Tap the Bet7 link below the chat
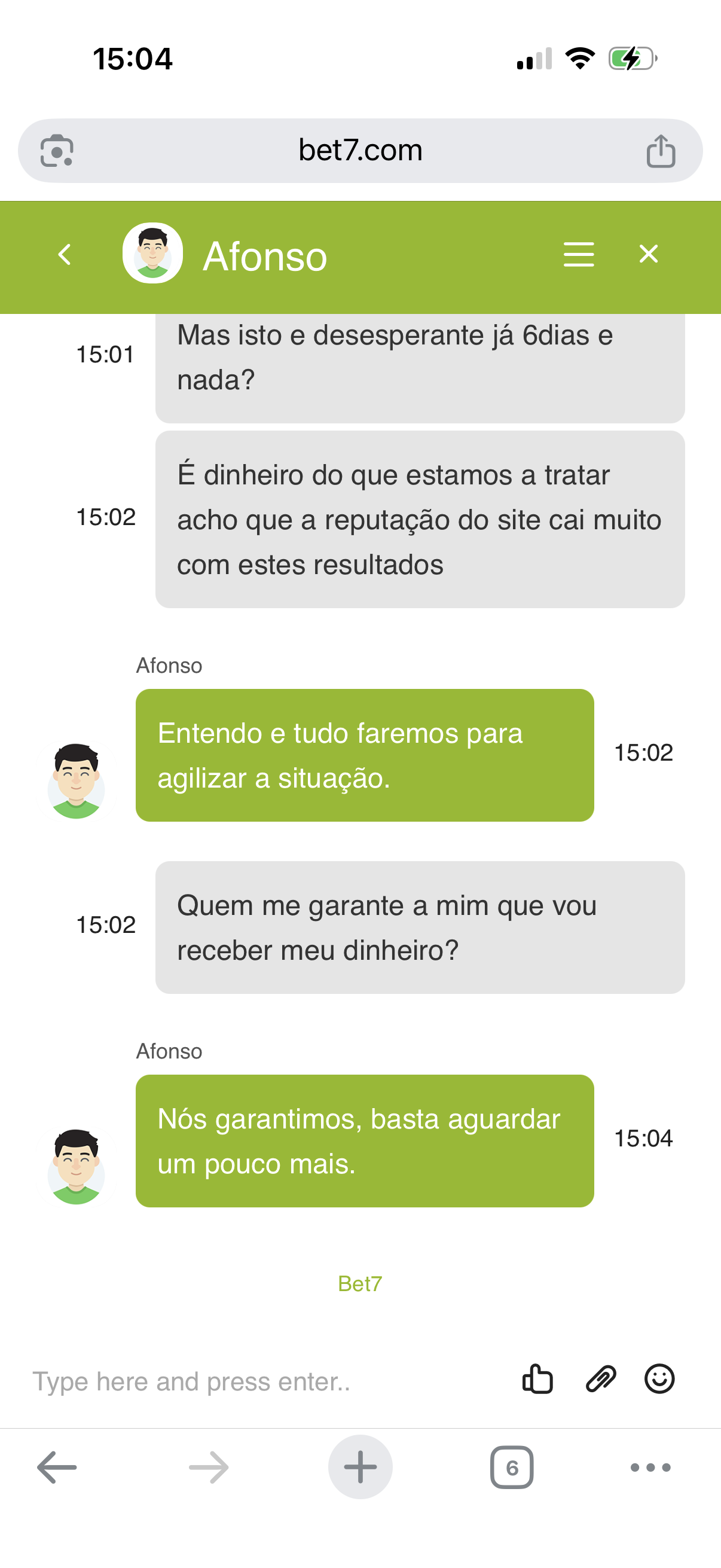The width and height of the screenshot is (721, 1568). coord(360,1283)
